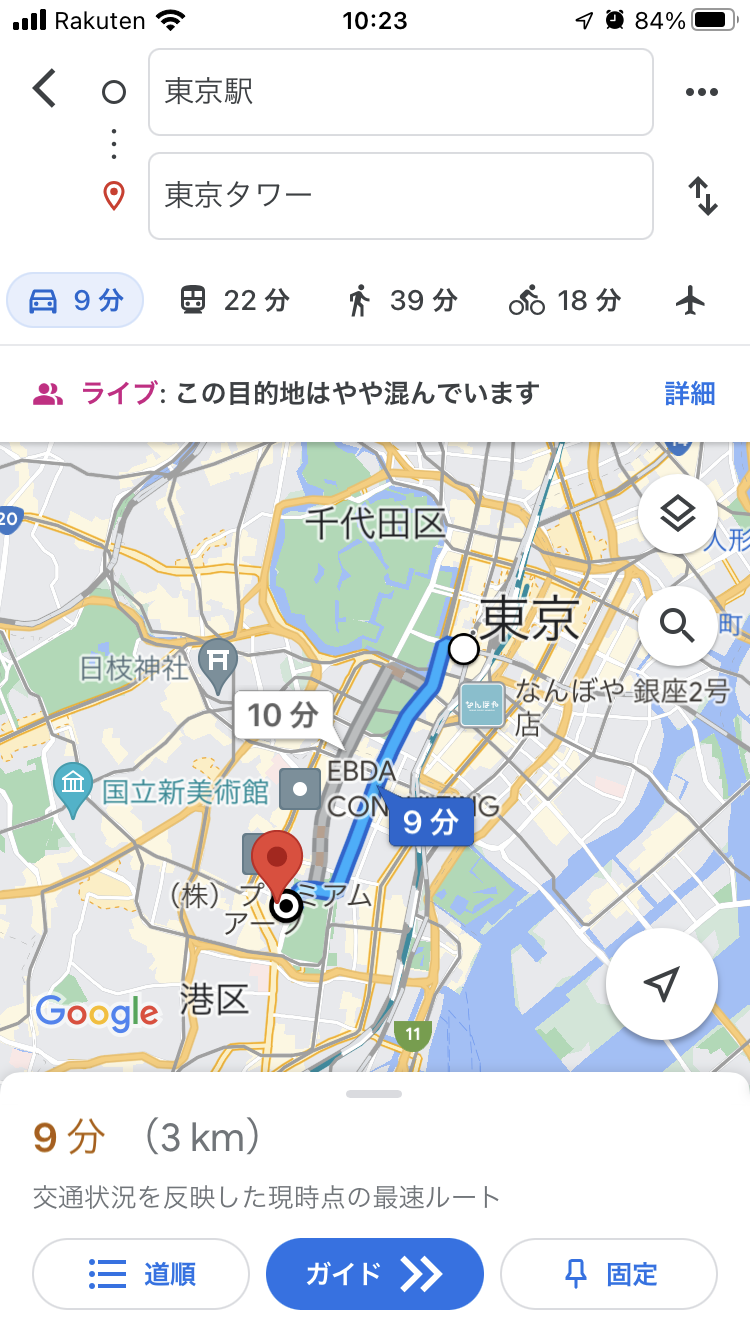Screen dimensions: 750x1334
Task: Switch to cycling mode 18 分
Action: pyautogui.click(x=565, y=300)
